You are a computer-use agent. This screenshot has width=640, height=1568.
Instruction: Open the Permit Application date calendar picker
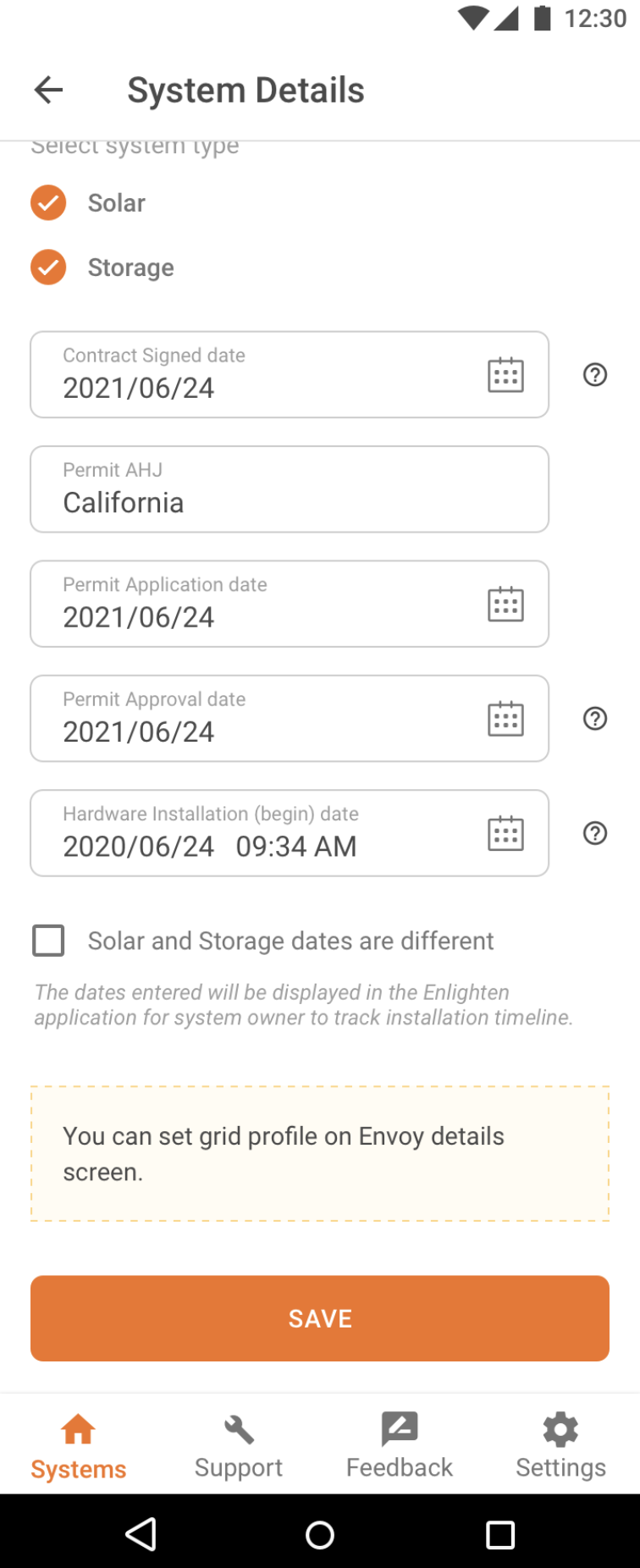pyautogui.click(x=505, y=603)
